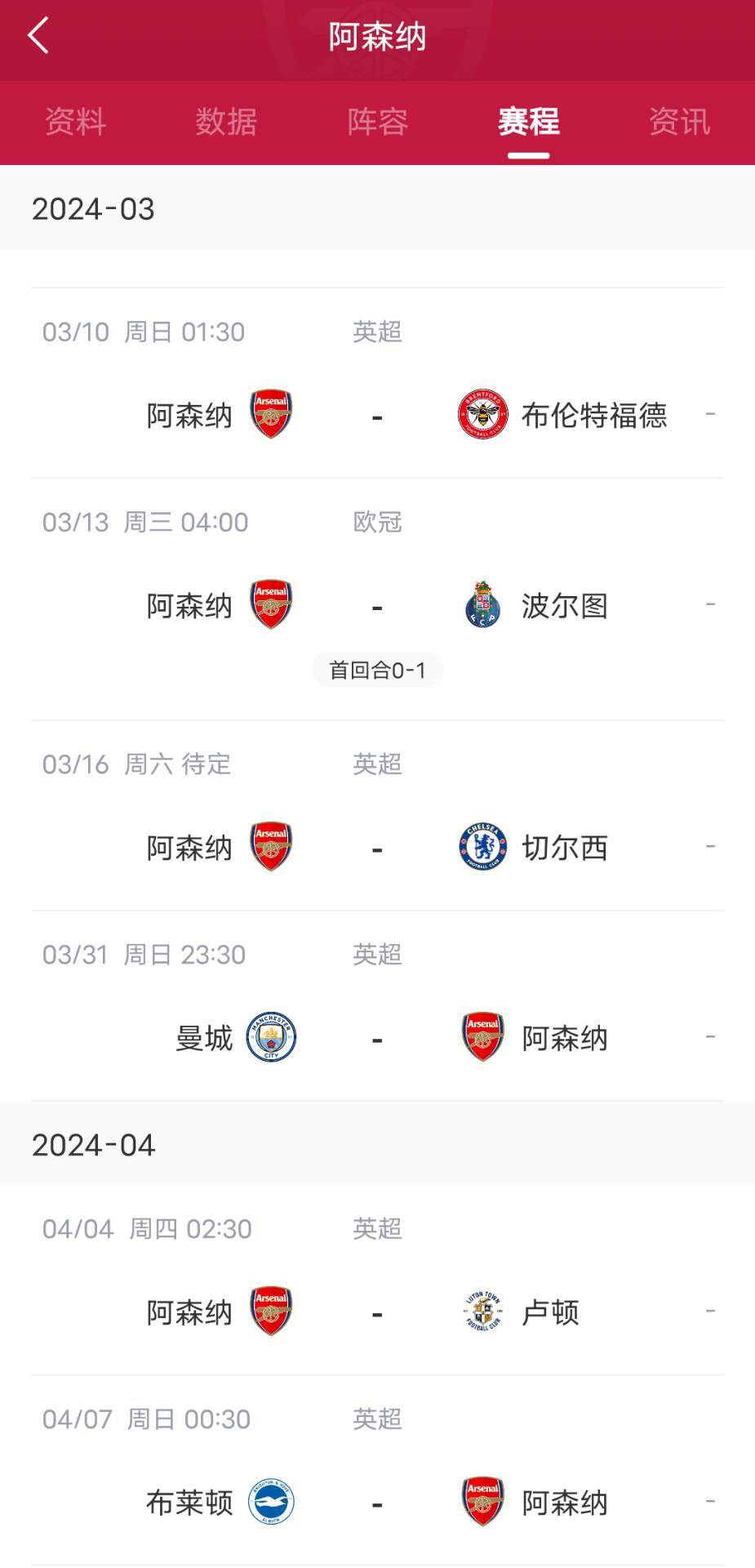Screen dimensions: 755x1568
Task: Open the 阿森纳 vs 布伦特福德 match
Action: (377, 415)
